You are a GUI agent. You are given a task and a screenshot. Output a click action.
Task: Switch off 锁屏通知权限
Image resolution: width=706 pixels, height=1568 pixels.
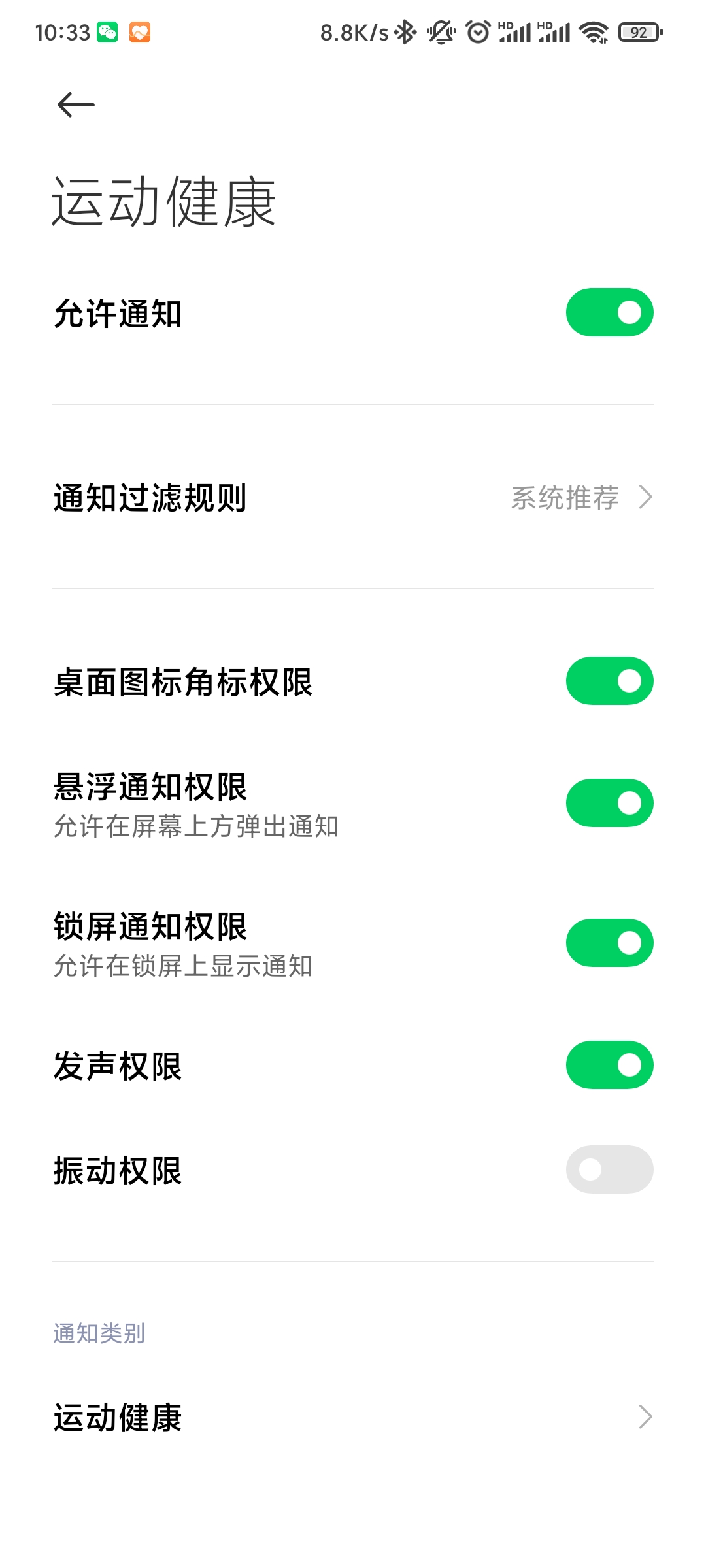[x=609, y=943]
